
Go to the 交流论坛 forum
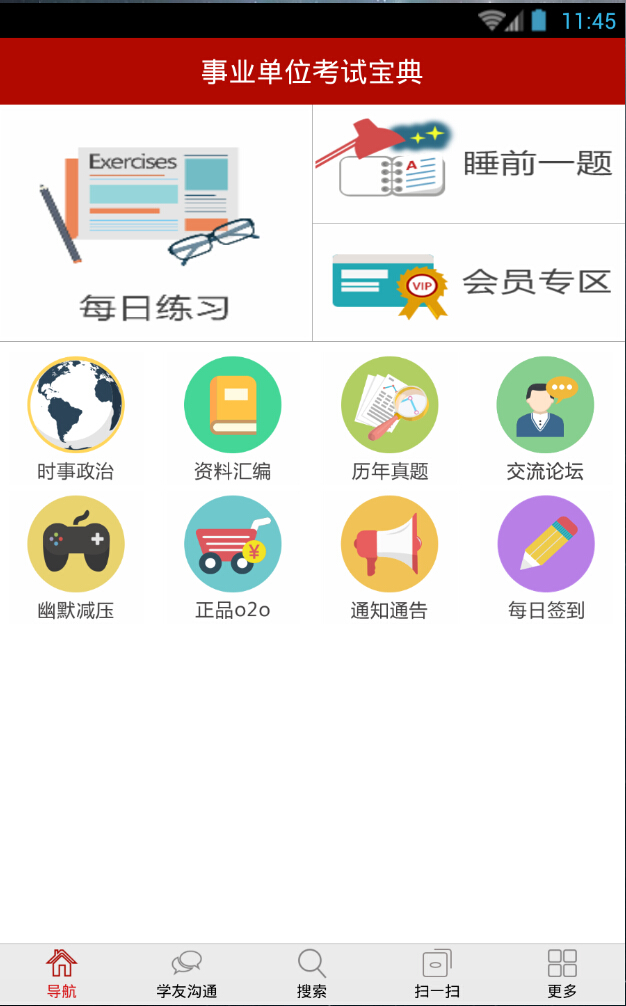pos(545,418)
